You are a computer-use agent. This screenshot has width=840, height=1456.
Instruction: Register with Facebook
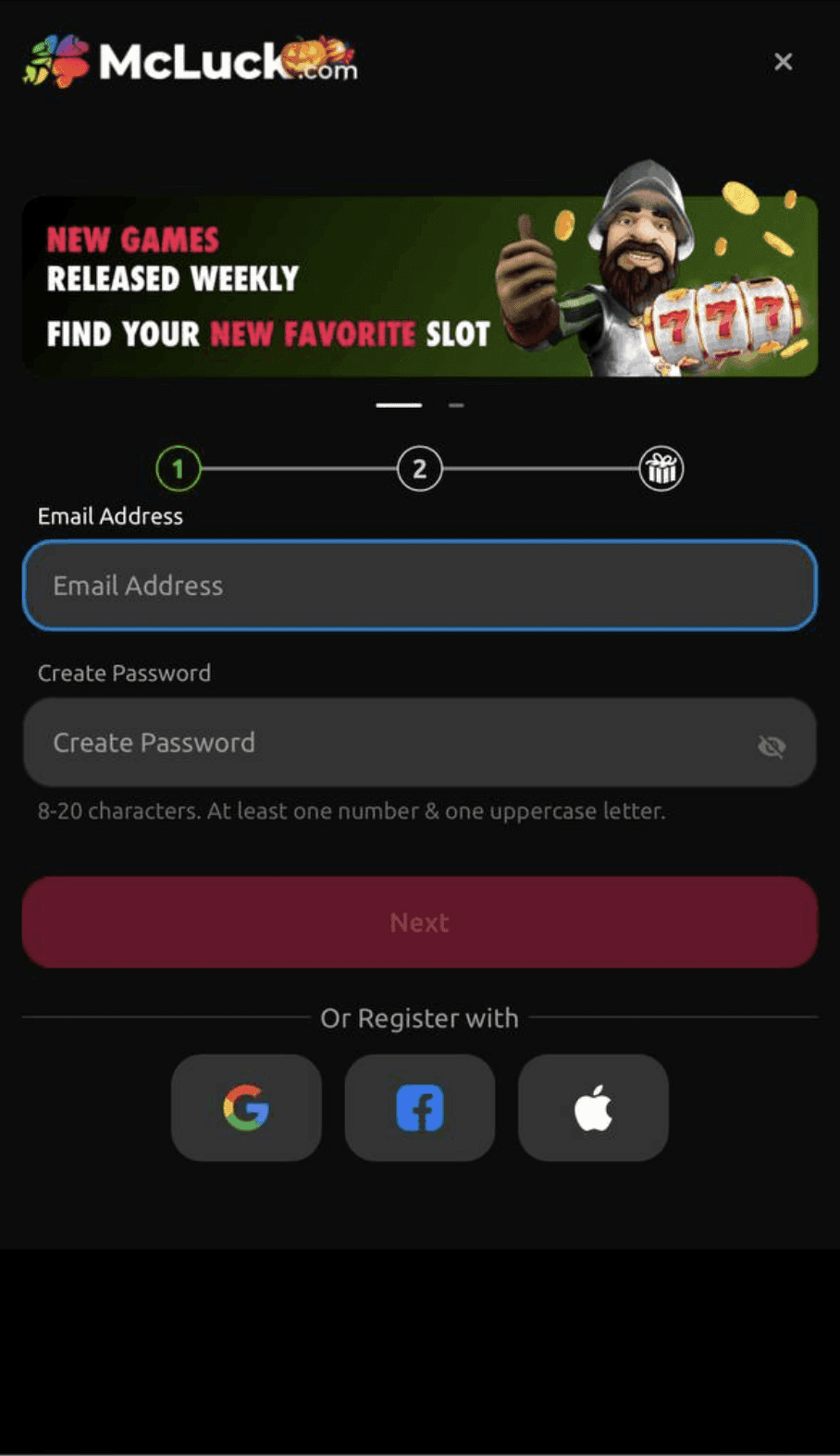pyautogui.click(x=419, y=1107)
